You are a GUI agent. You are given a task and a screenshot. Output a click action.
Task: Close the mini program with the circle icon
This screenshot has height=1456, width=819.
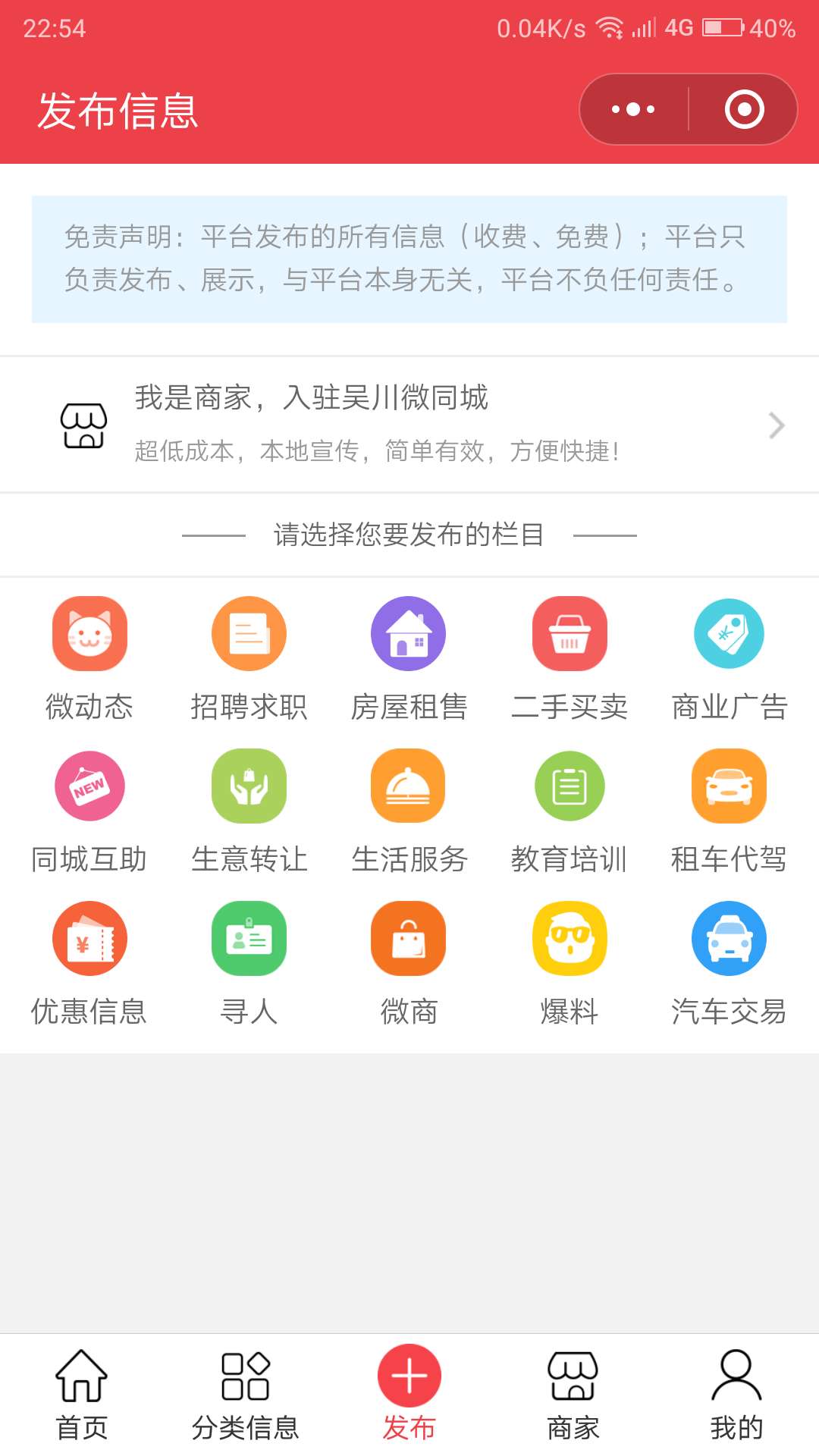(744, 109)
